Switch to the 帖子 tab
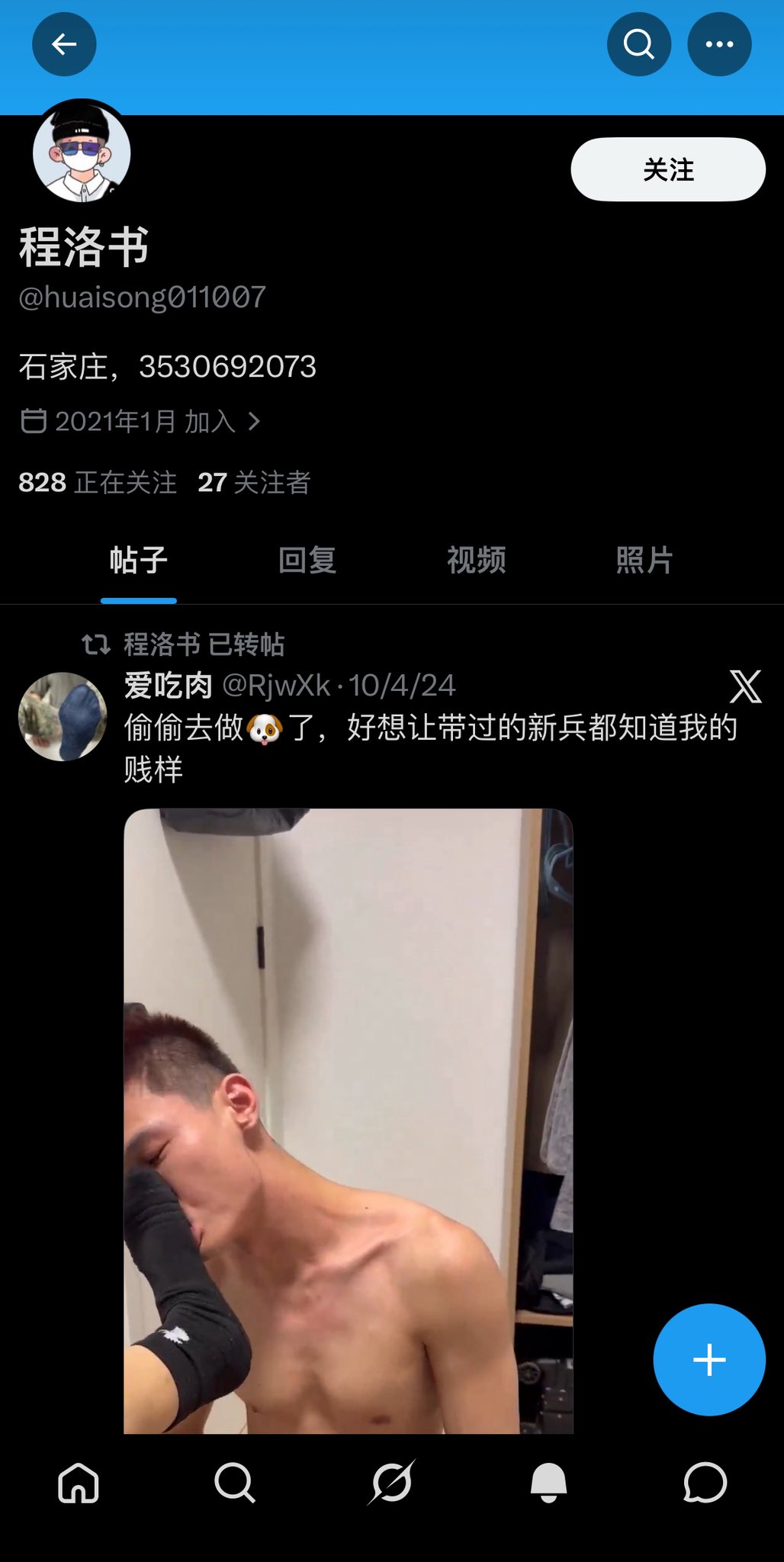 click(x=138, y=561)
